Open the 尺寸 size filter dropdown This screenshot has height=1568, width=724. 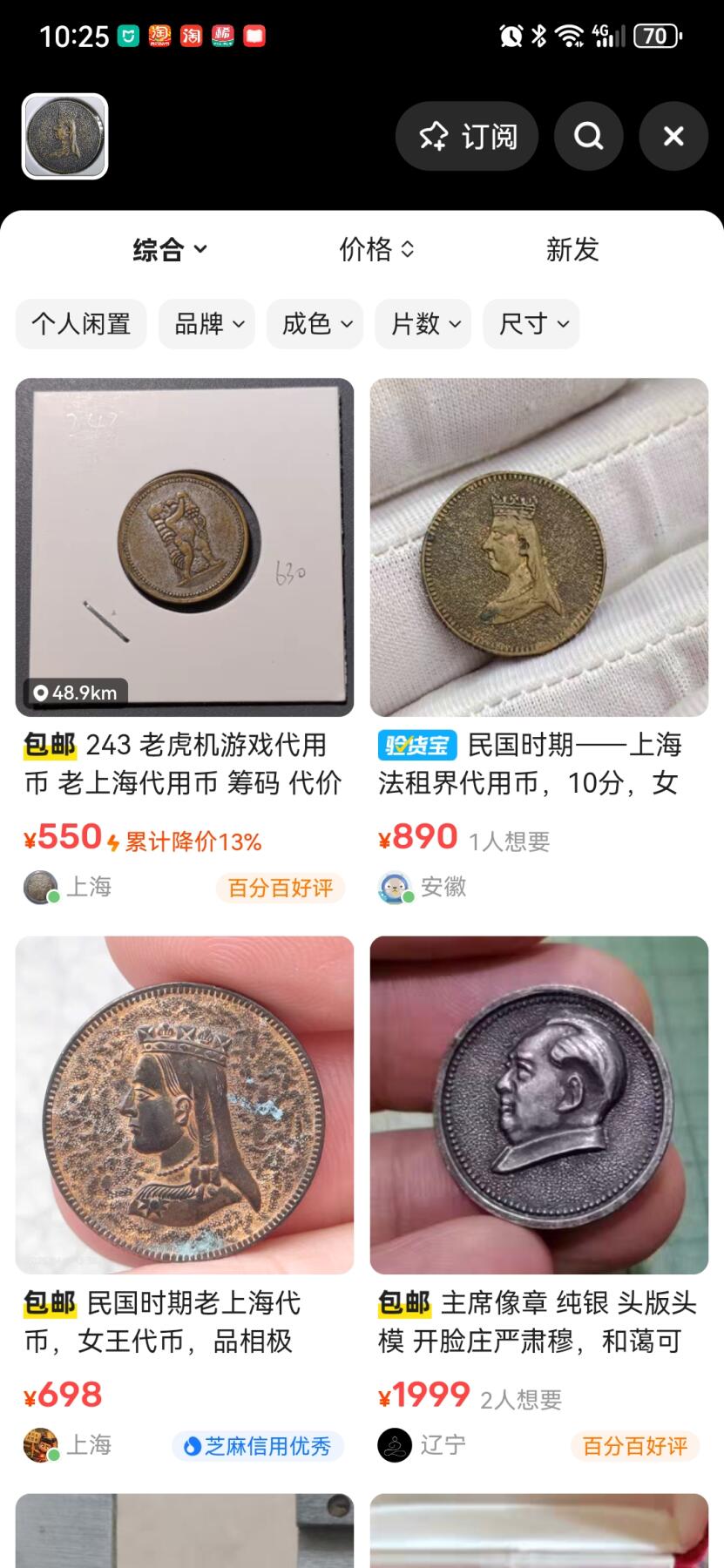click(531, 323)
